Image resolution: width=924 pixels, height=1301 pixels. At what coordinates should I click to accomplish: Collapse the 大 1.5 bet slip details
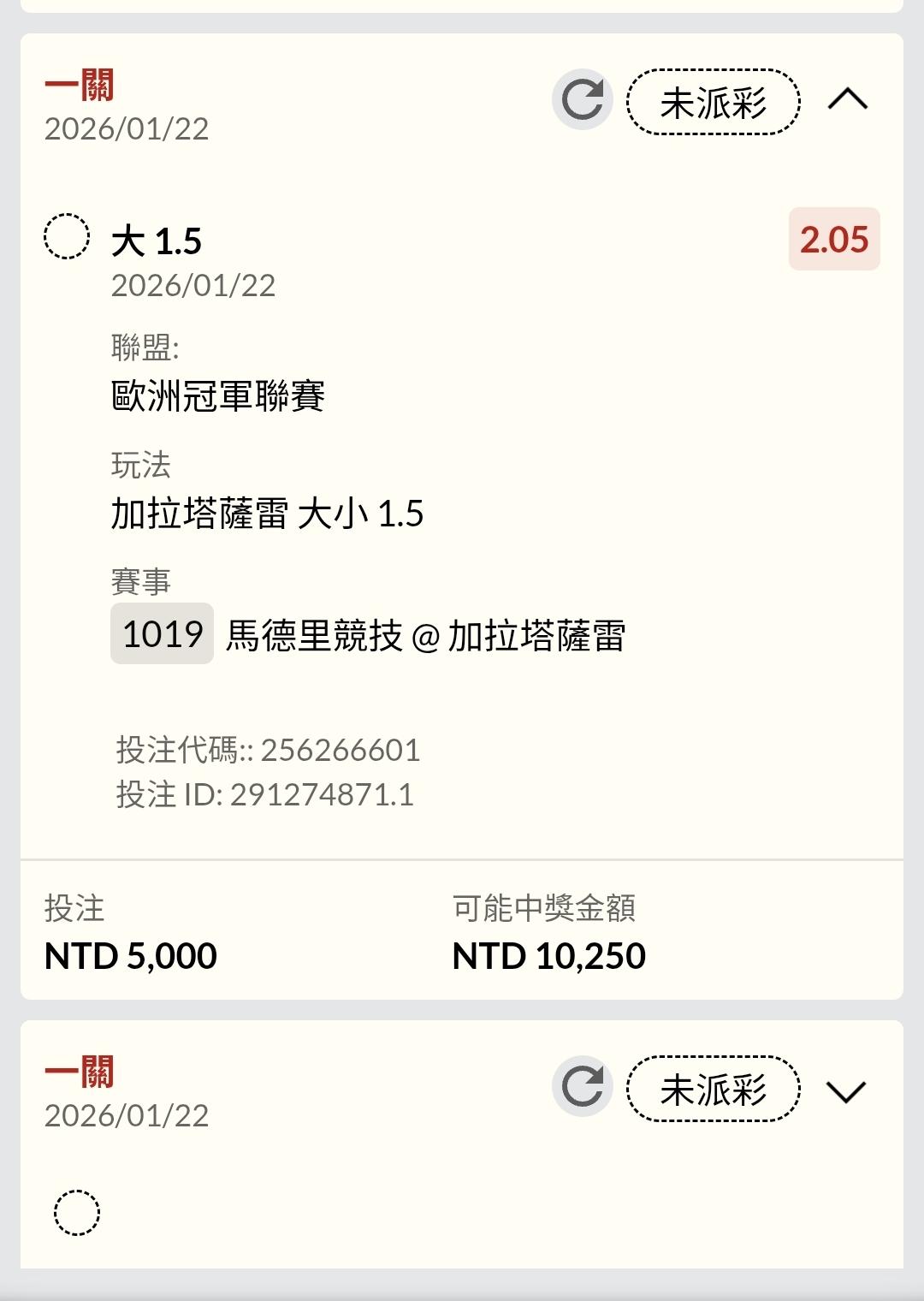847,100
